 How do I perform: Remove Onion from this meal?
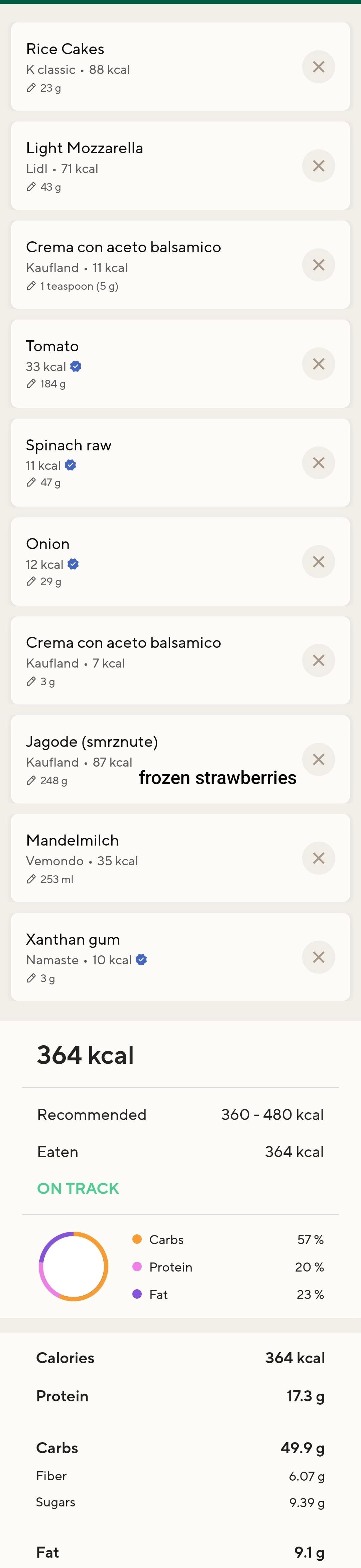pyautogui.click(x=318, y=562)
